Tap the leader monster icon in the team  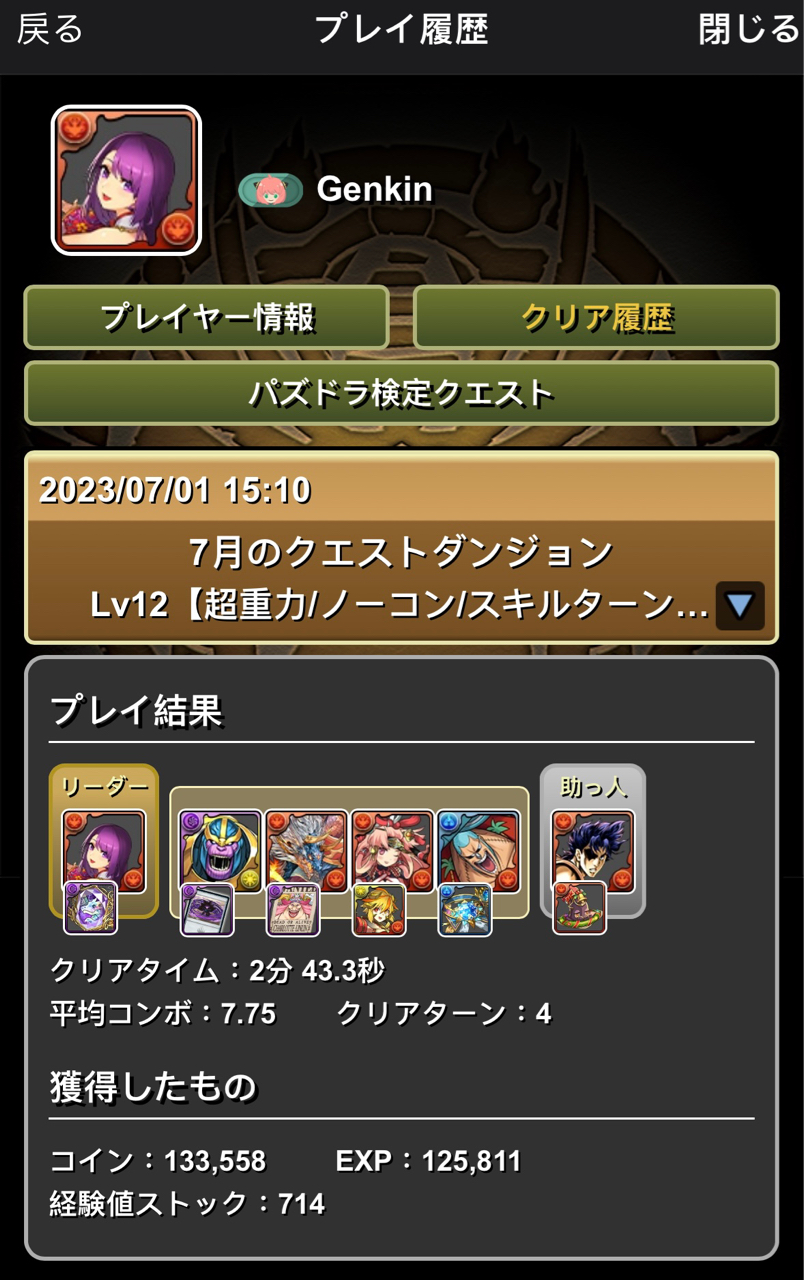click(x=104, y=851)
